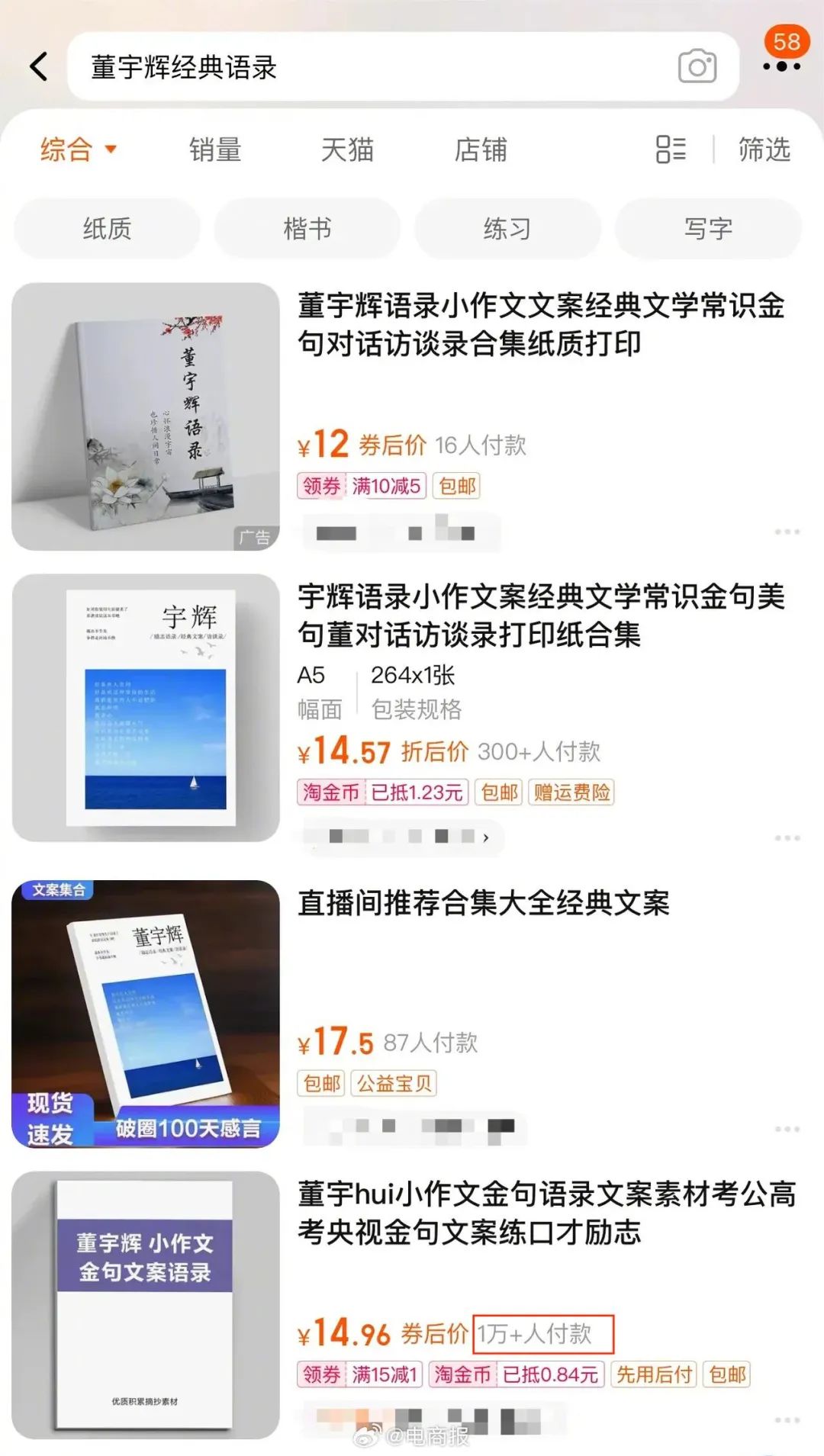Image resolution: width=824 pixels, height=1456 pixels.
Task: Select the 纸质 filter chip
Action: (x=107, y=228)
